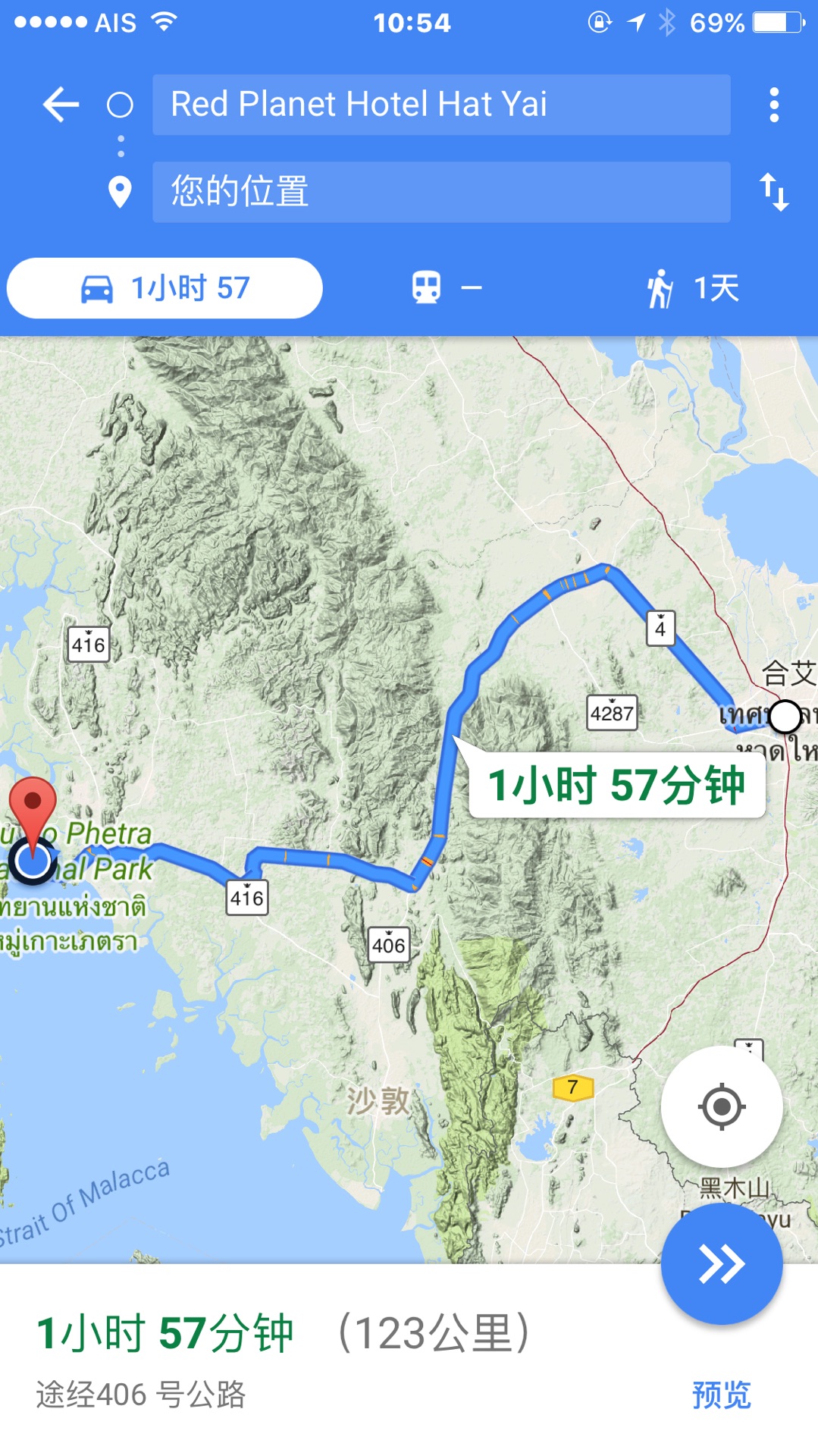
Task: Edit the Red Planet Hotel Hat Yai field
Action: click(x=441, y=105)
